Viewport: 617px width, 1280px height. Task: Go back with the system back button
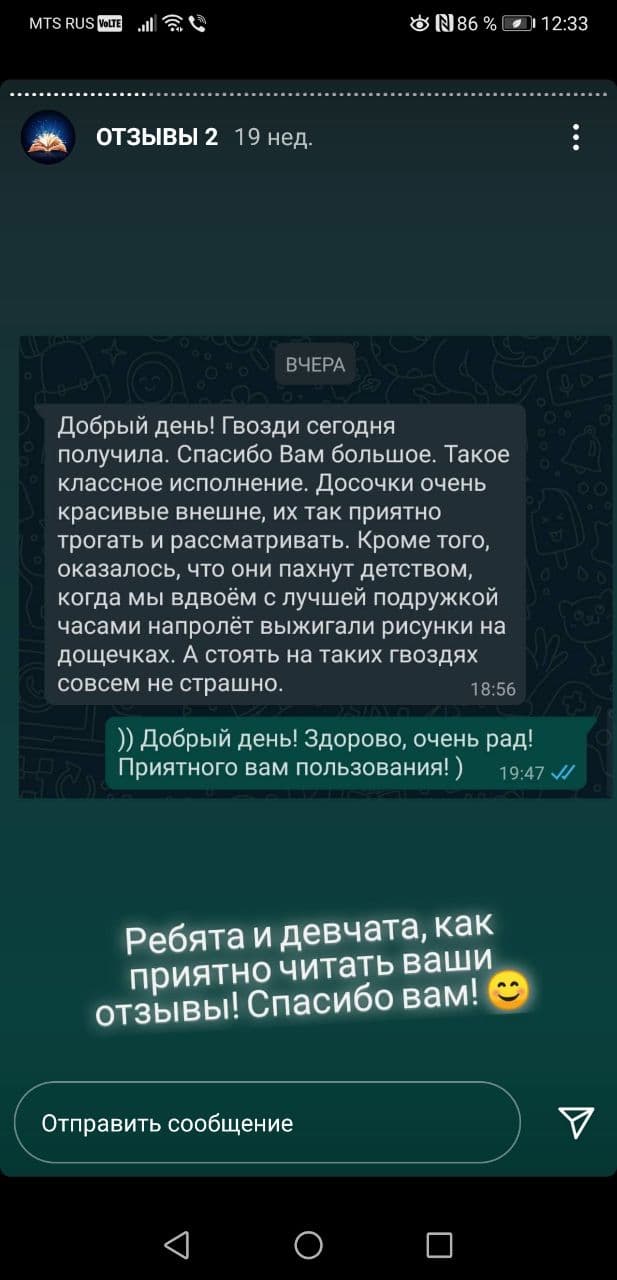click(177, 1244)
